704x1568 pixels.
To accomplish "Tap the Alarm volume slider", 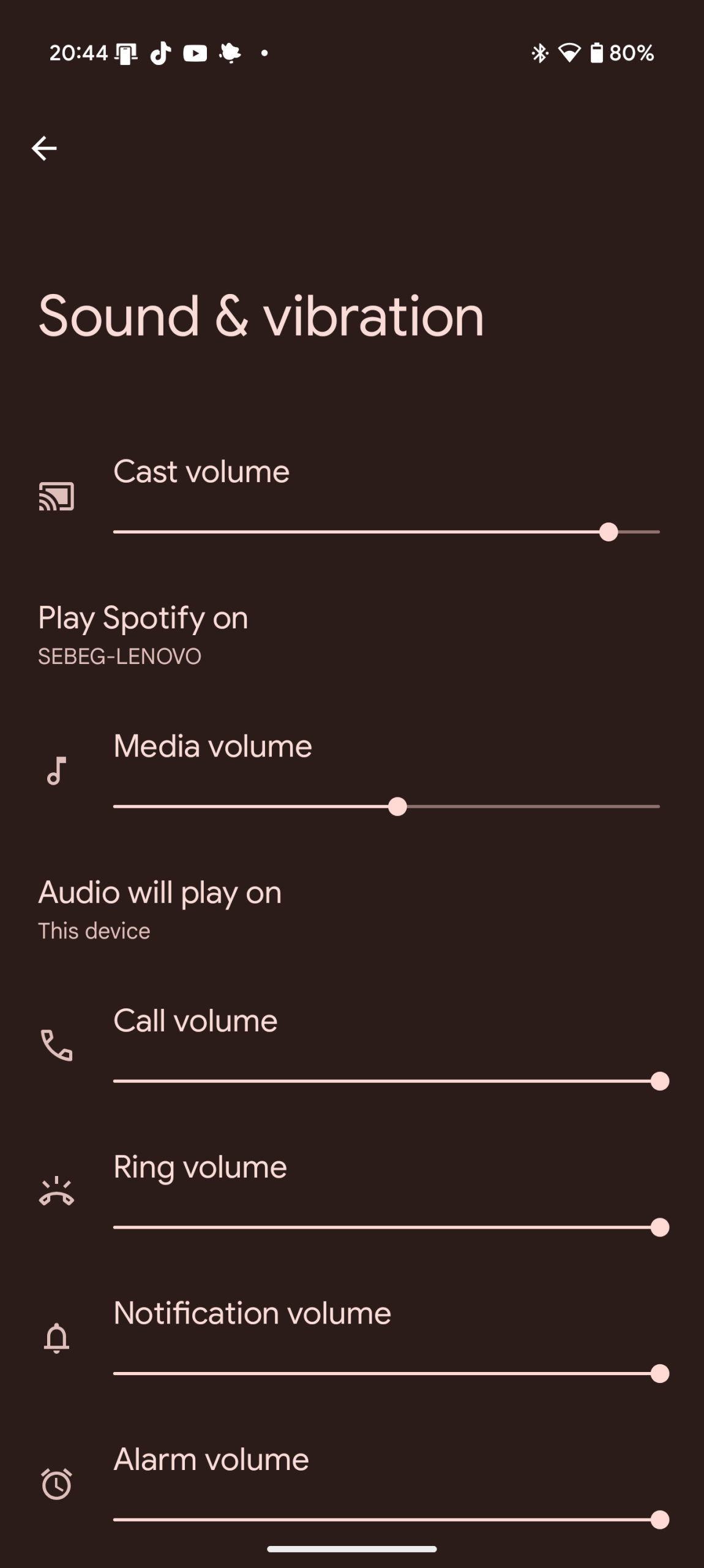I will coord(386,1519).
